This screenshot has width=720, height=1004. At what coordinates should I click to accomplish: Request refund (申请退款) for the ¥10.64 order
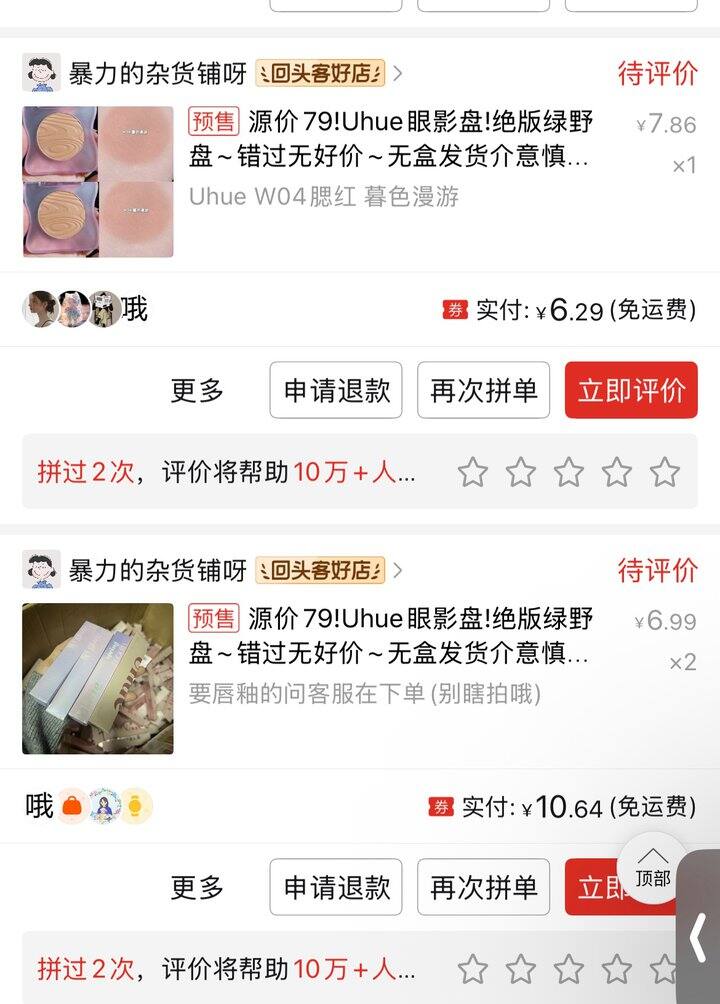tap(336, 887)
